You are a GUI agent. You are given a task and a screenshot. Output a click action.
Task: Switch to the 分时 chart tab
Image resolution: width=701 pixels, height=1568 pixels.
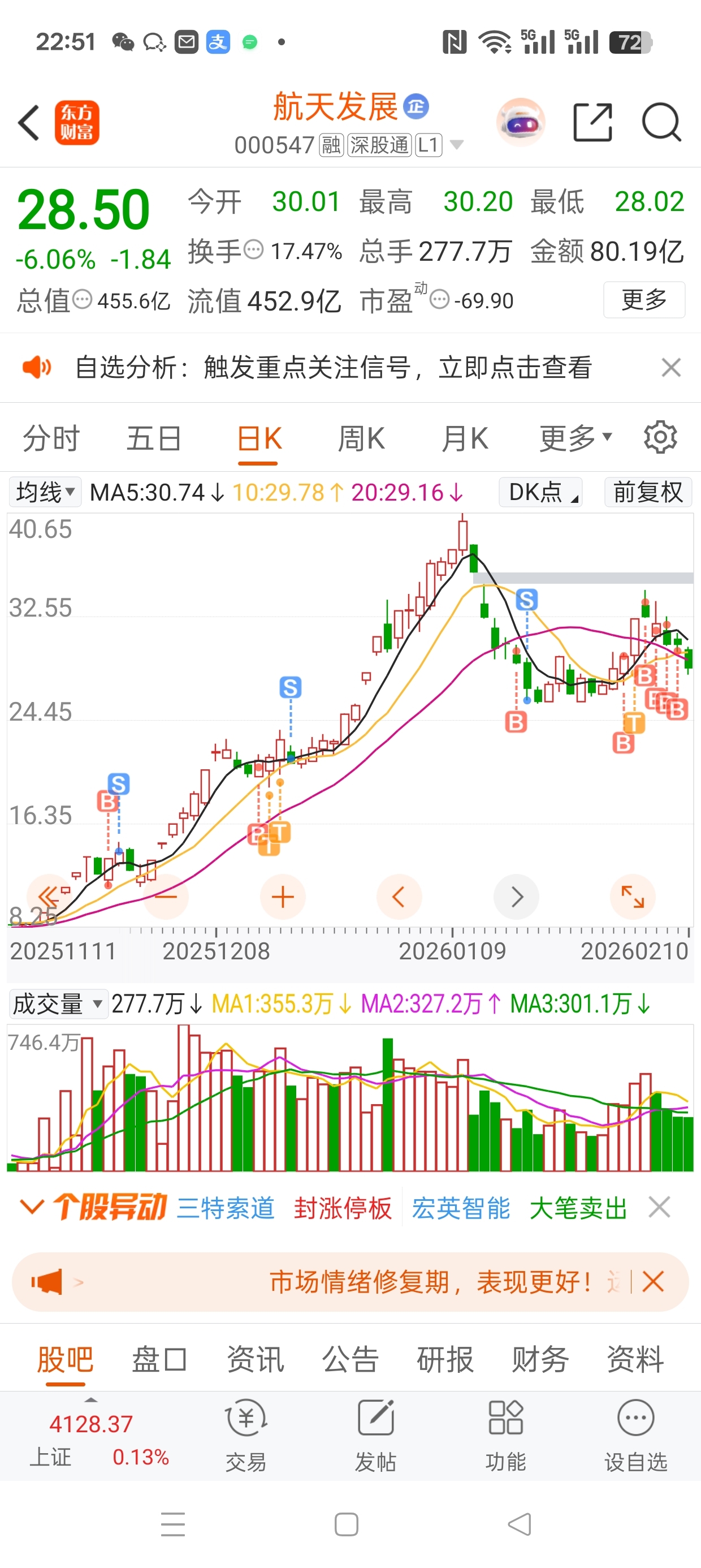click(51, 438)
